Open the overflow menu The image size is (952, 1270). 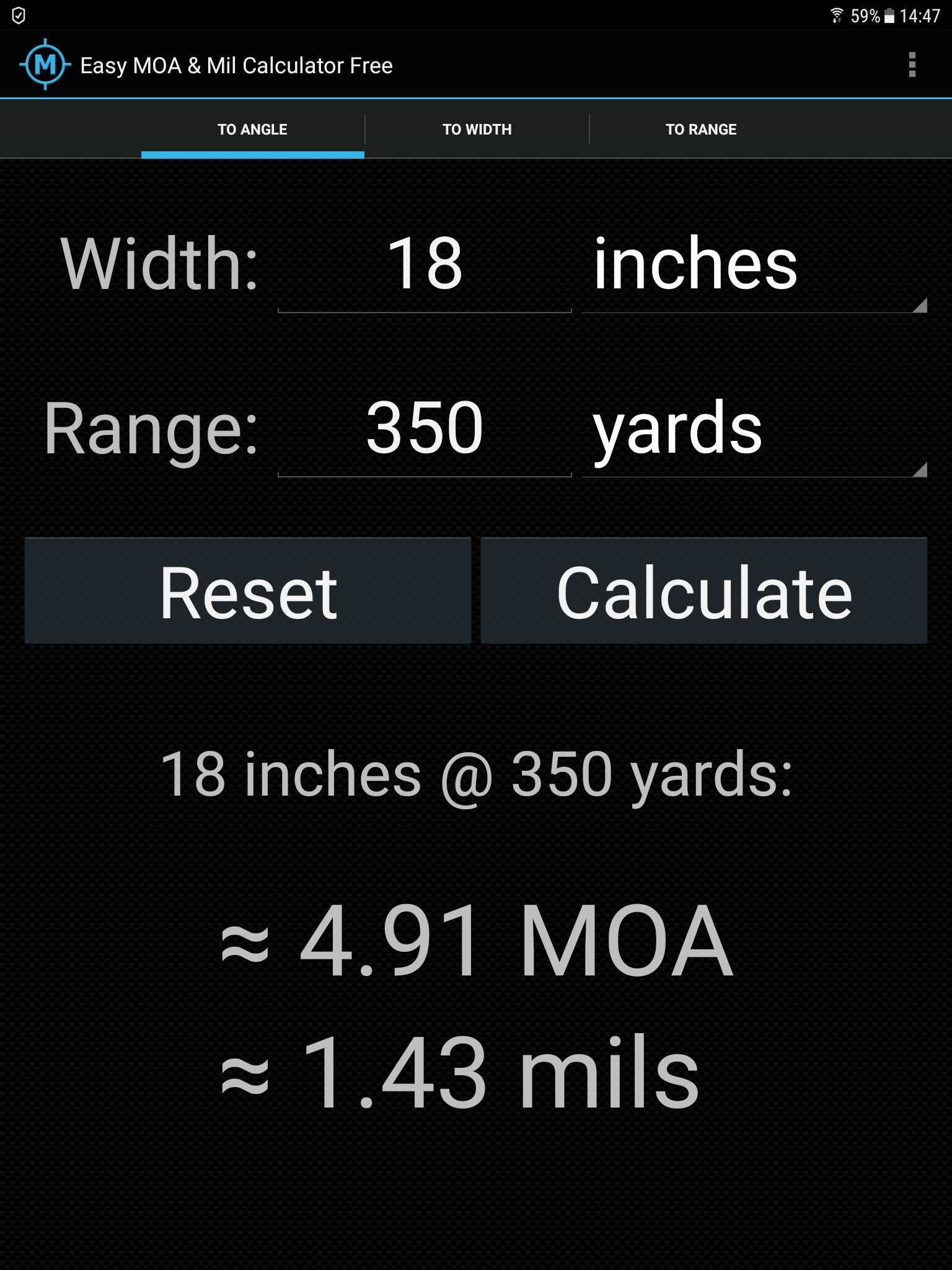tap(912, 65)
